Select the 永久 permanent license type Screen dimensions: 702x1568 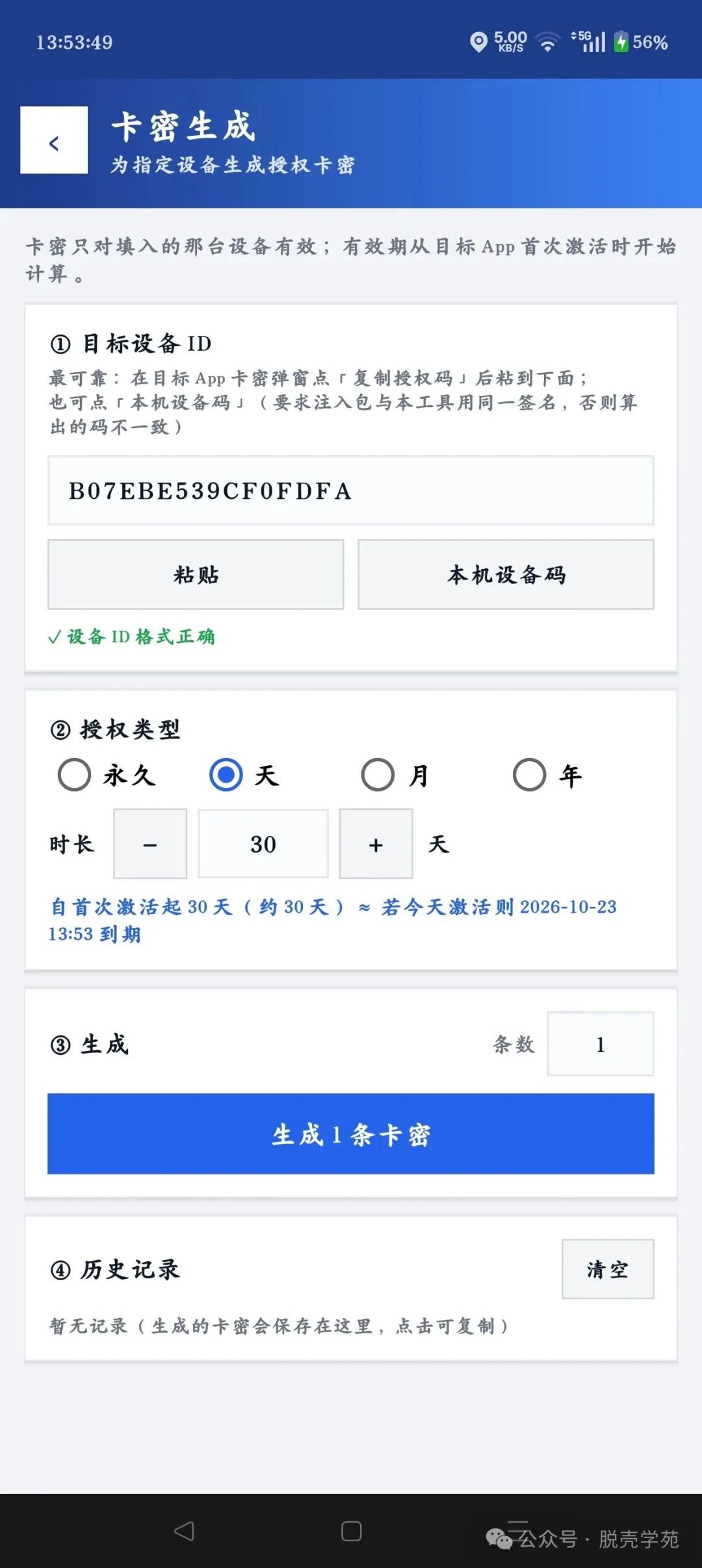(107, 775)
